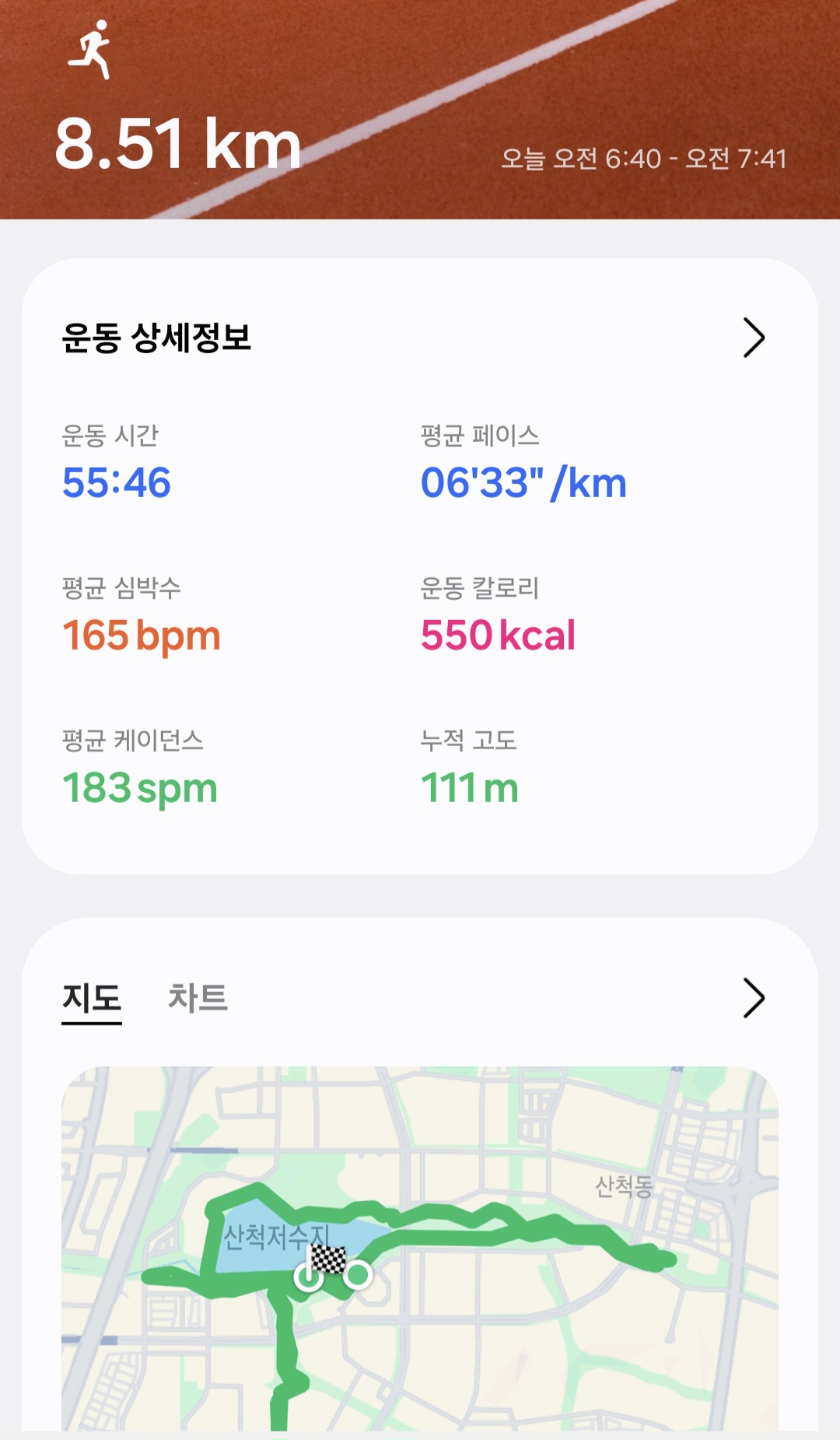The width and height of the screenshot is (840, 1440).
Task: Open the running route map
Action: coord(420,1245)
